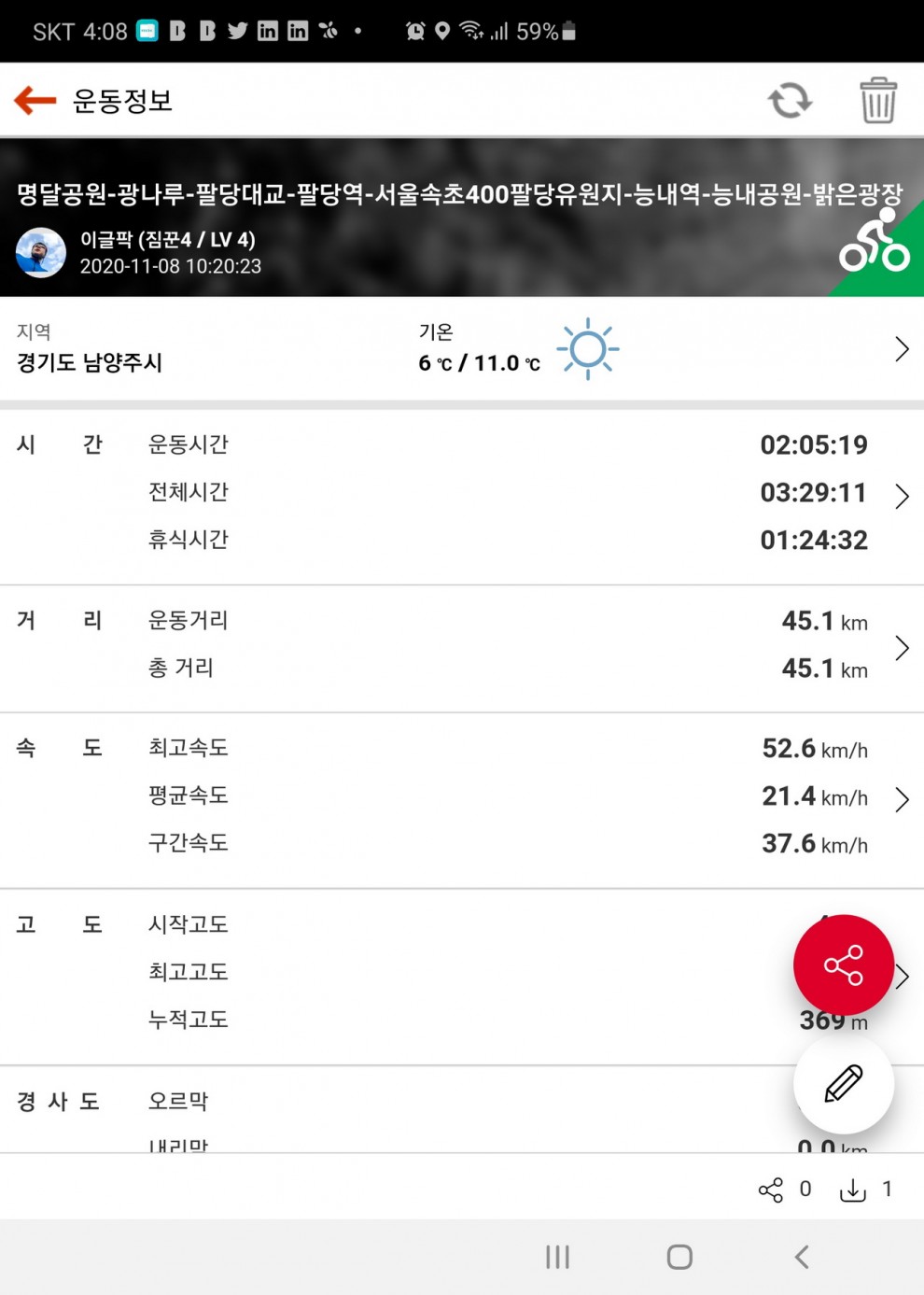
Task: View the 속도 speed details
Action: coord(901,799)
